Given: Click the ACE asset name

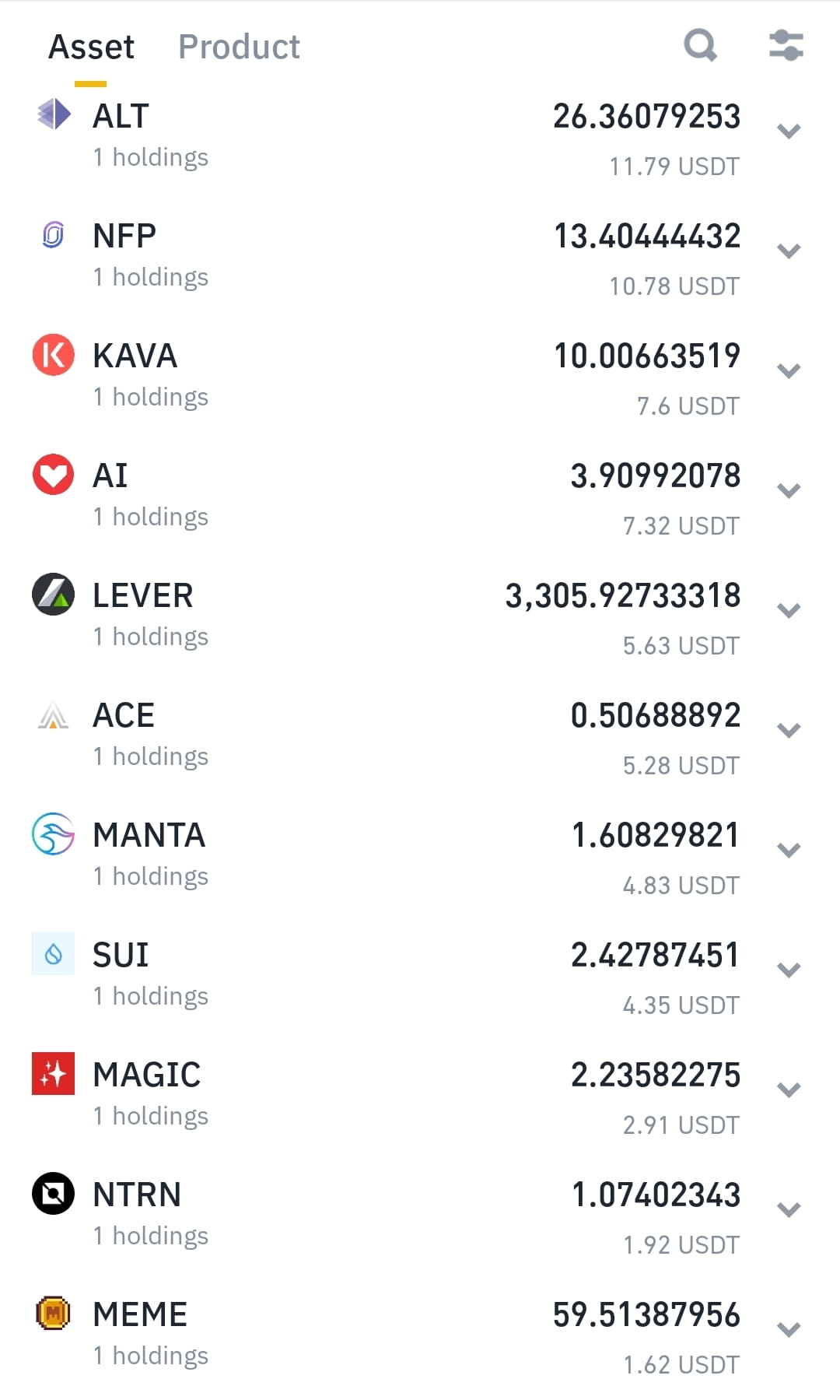Looking at the screenshot, I should 122,714.
